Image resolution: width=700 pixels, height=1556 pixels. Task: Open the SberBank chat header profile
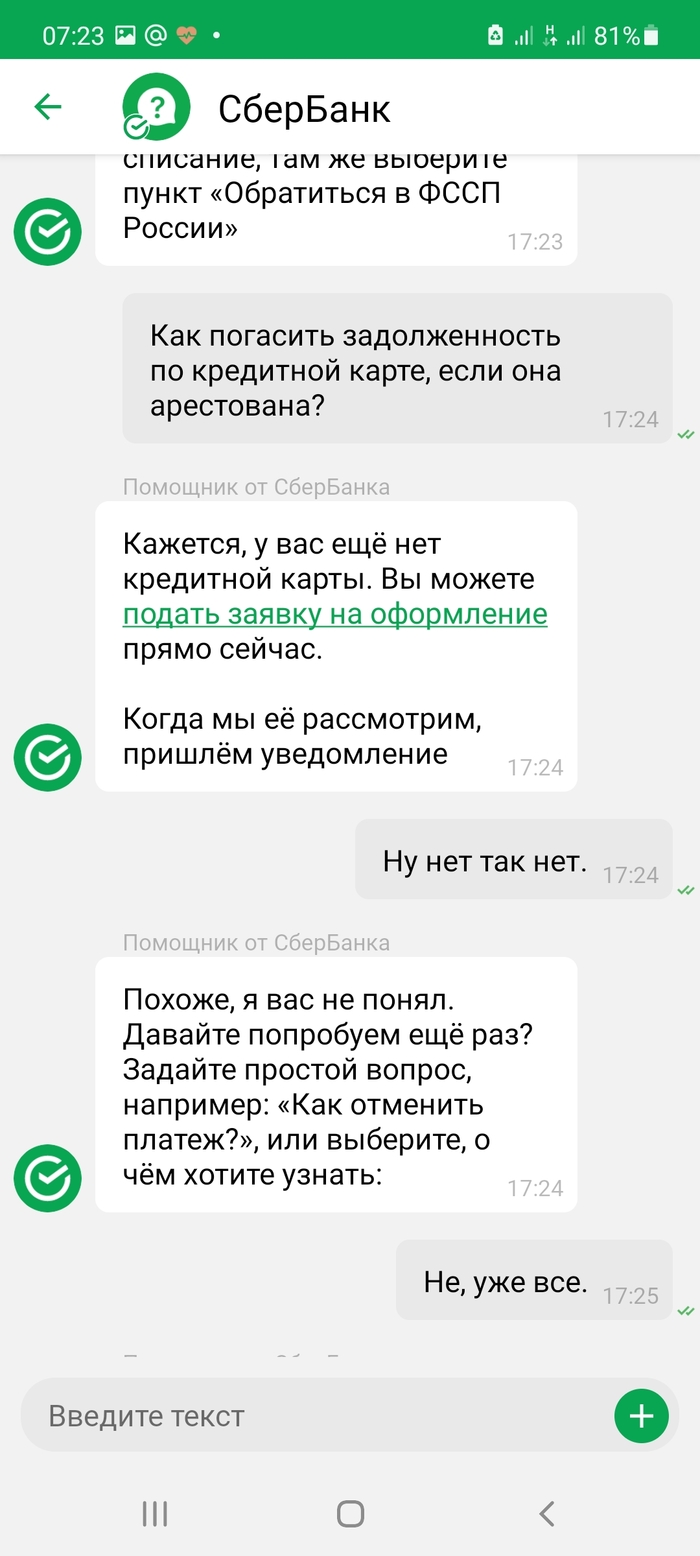303,108
